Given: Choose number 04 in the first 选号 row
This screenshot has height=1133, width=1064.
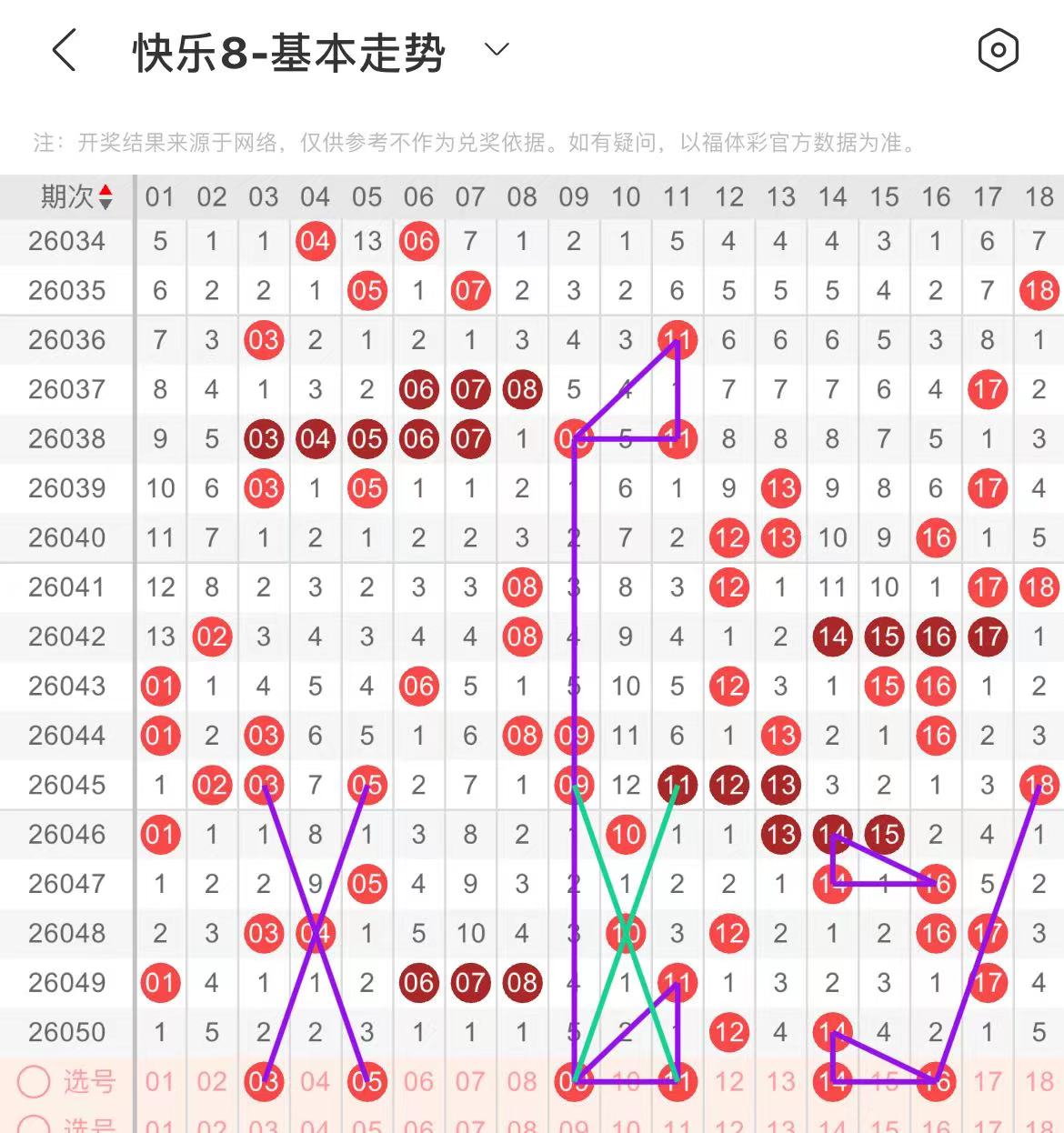Looking at the screenshot, I should (x=316, y=1082).
